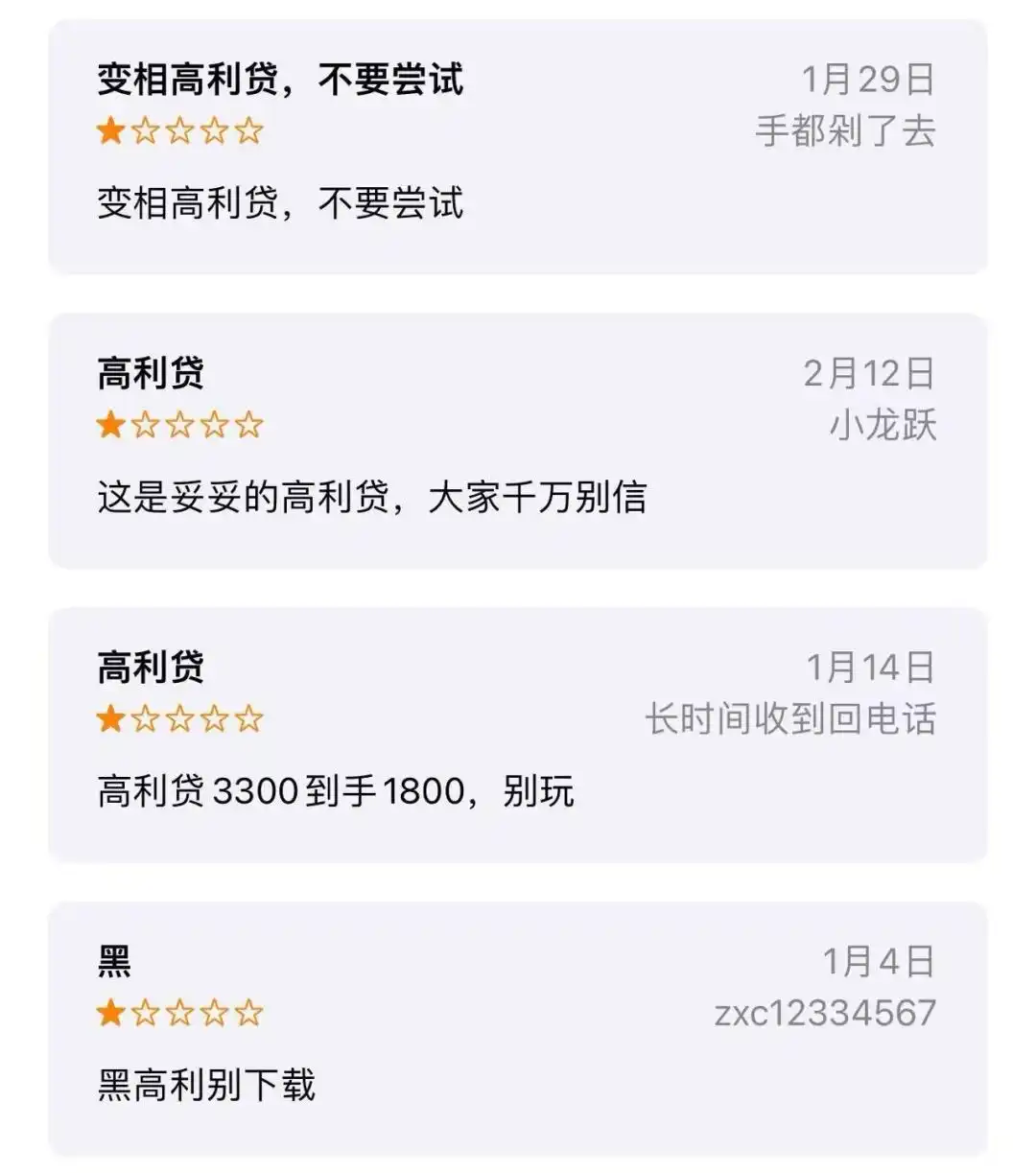This screenshot has width=1036, height=1173.
Task: Tap the filled star beside 小龙跃's review
Action: tap(110, 422)
